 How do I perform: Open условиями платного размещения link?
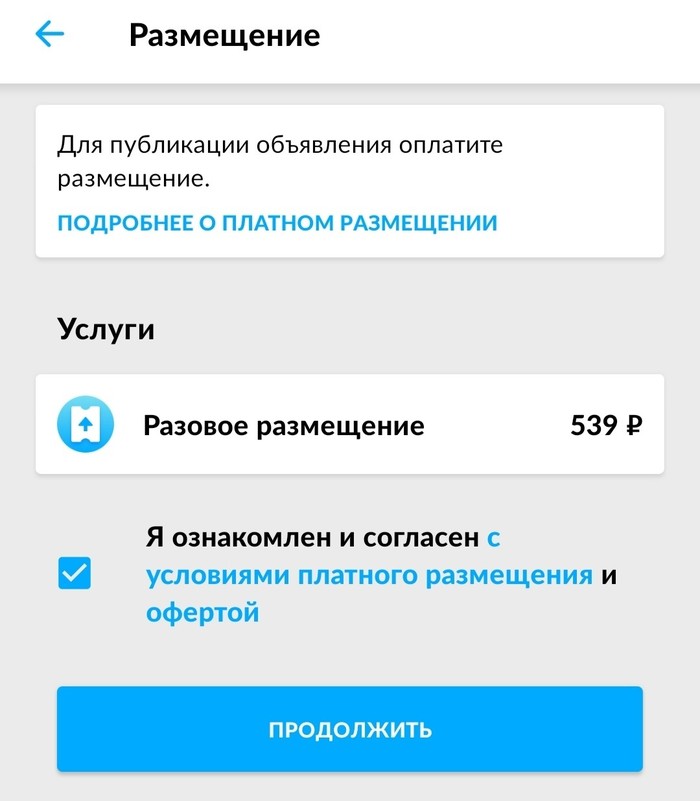[369, 575]
